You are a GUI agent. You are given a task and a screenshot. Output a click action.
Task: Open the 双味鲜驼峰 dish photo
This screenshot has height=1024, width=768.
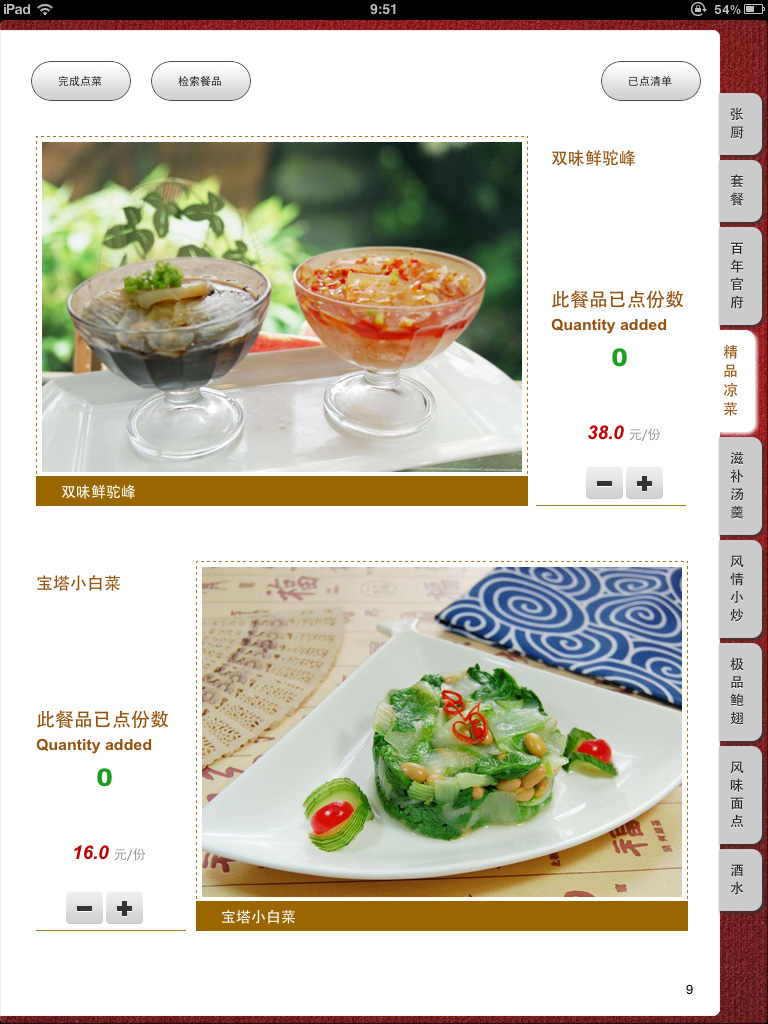point(282,306)
